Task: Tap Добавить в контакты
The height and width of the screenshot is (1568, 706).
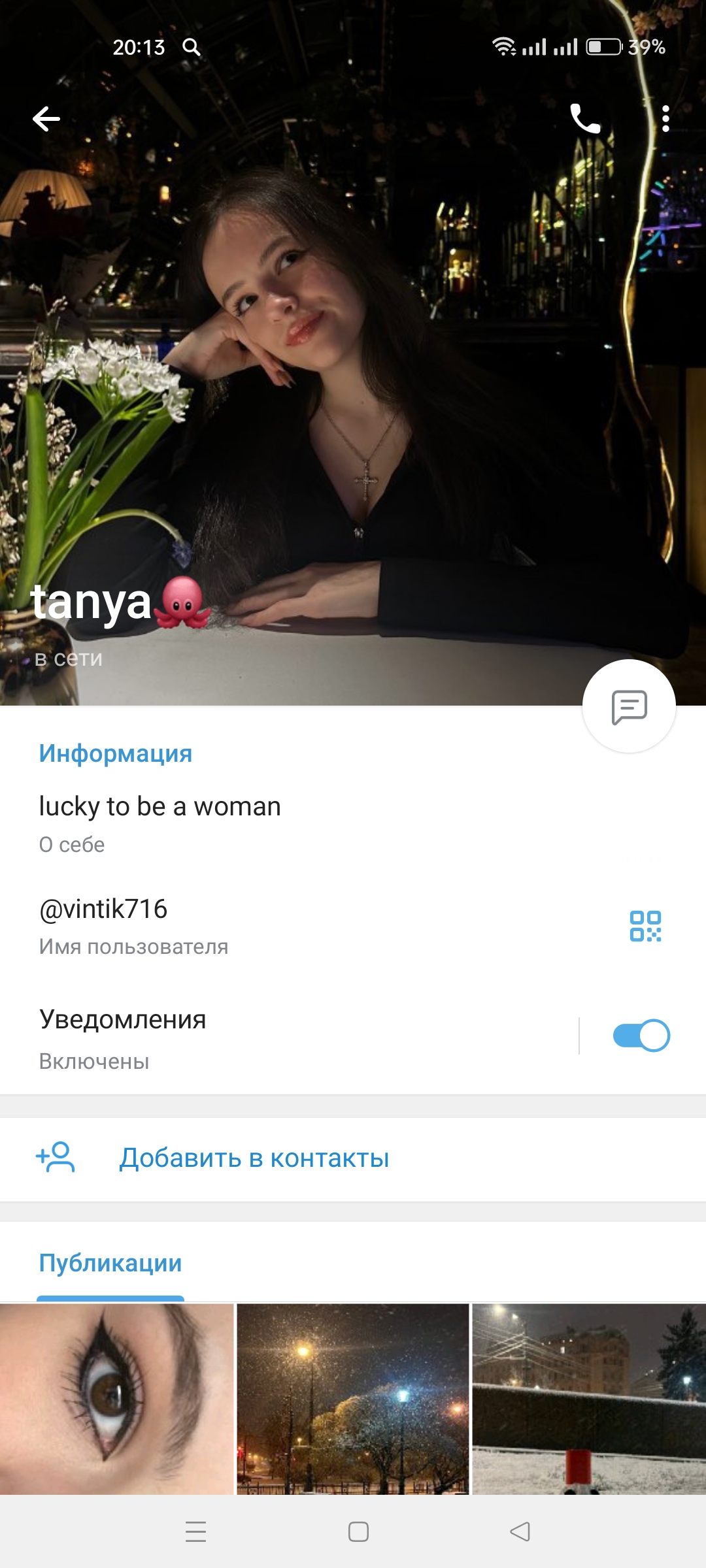Action: [353, 1159]
